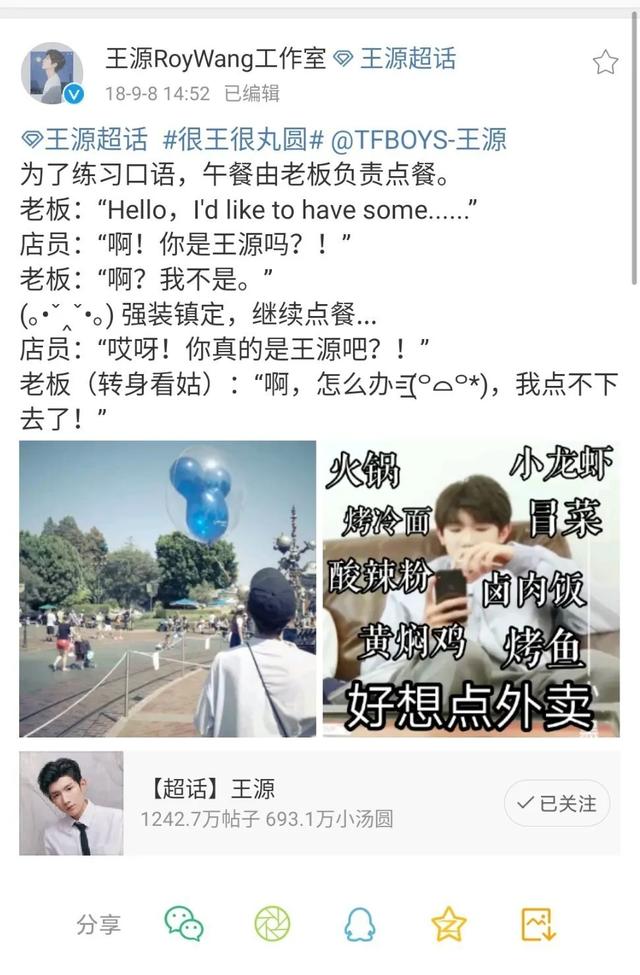640x975 pixels.
Task: Share the post to WeChat
Action: click(184, 923)
